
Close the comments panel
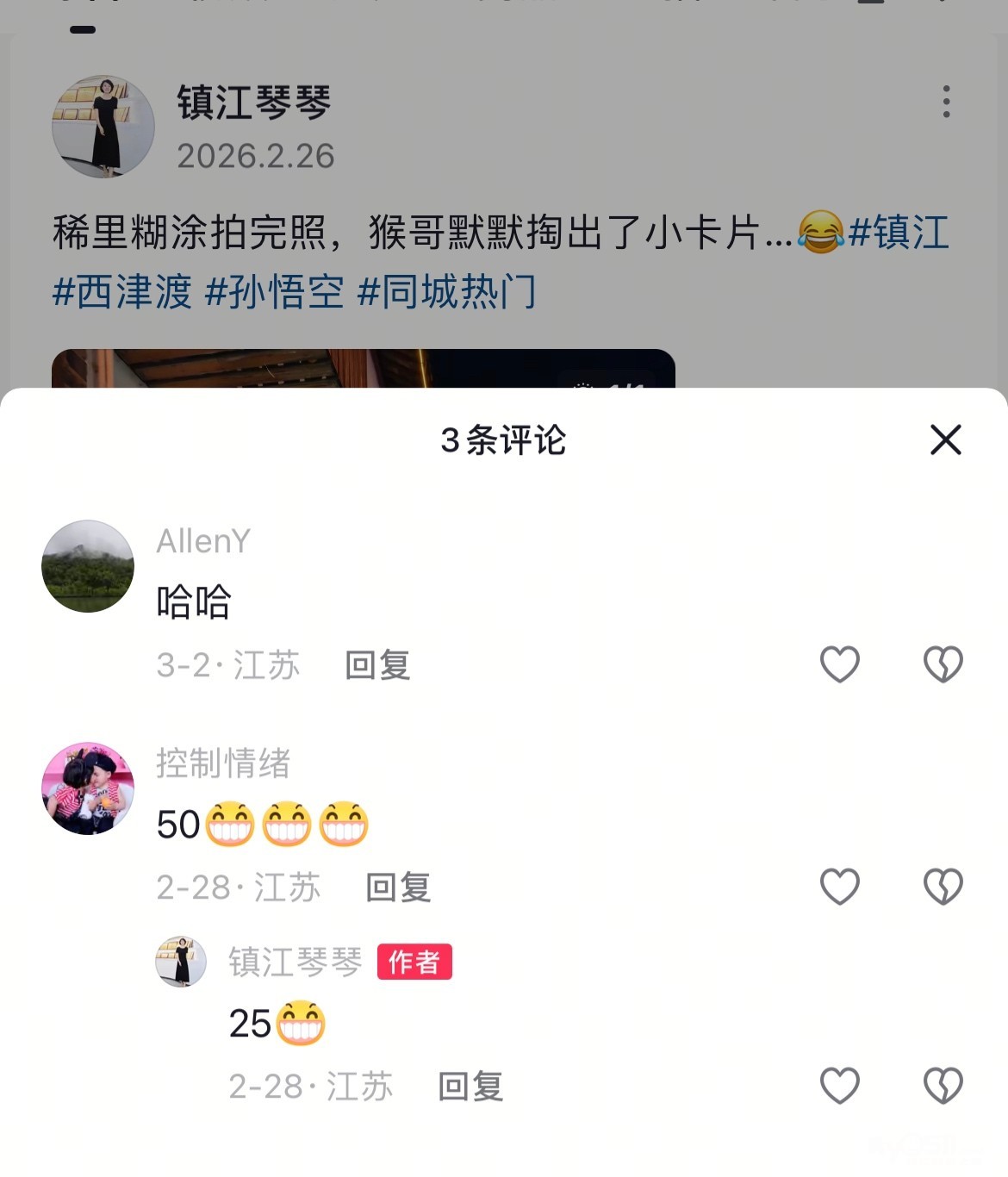point(945,439)
